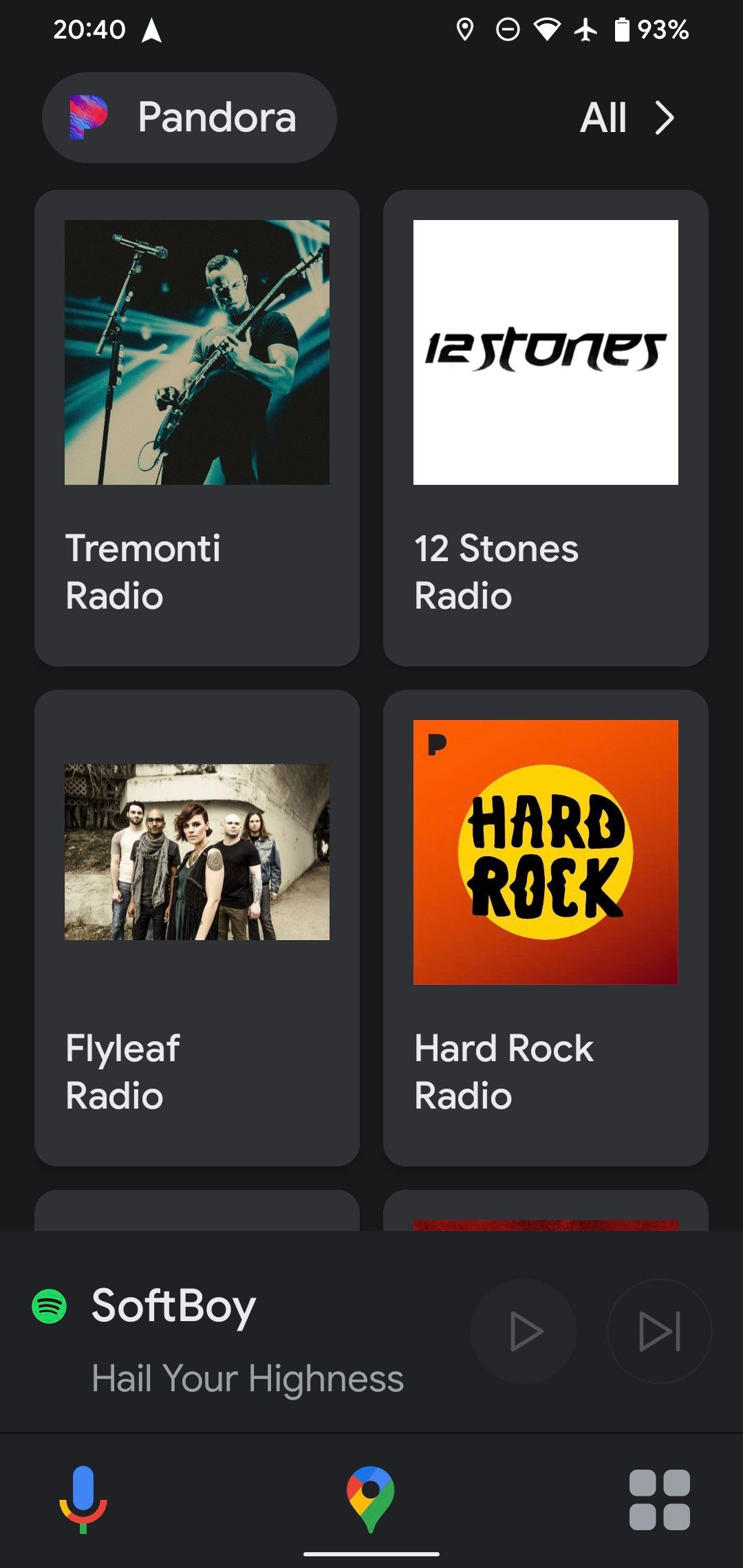Play the SoftBoy track
The width and height of the screenshot is (743, 1568).
click(524, 1331)
